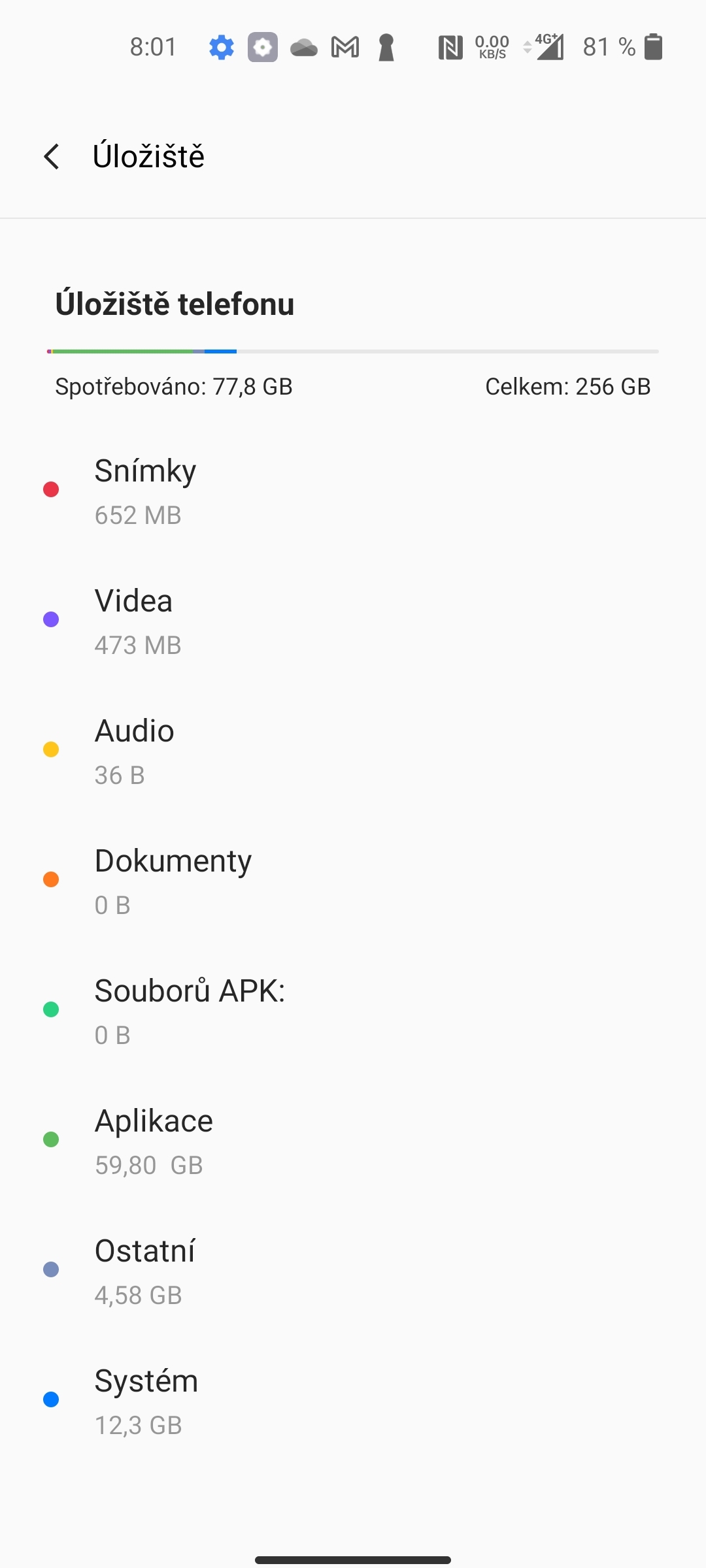Tap the system update icon in status bar
Viewport: 706px width, 1568px height.
[x=261, y=47]
